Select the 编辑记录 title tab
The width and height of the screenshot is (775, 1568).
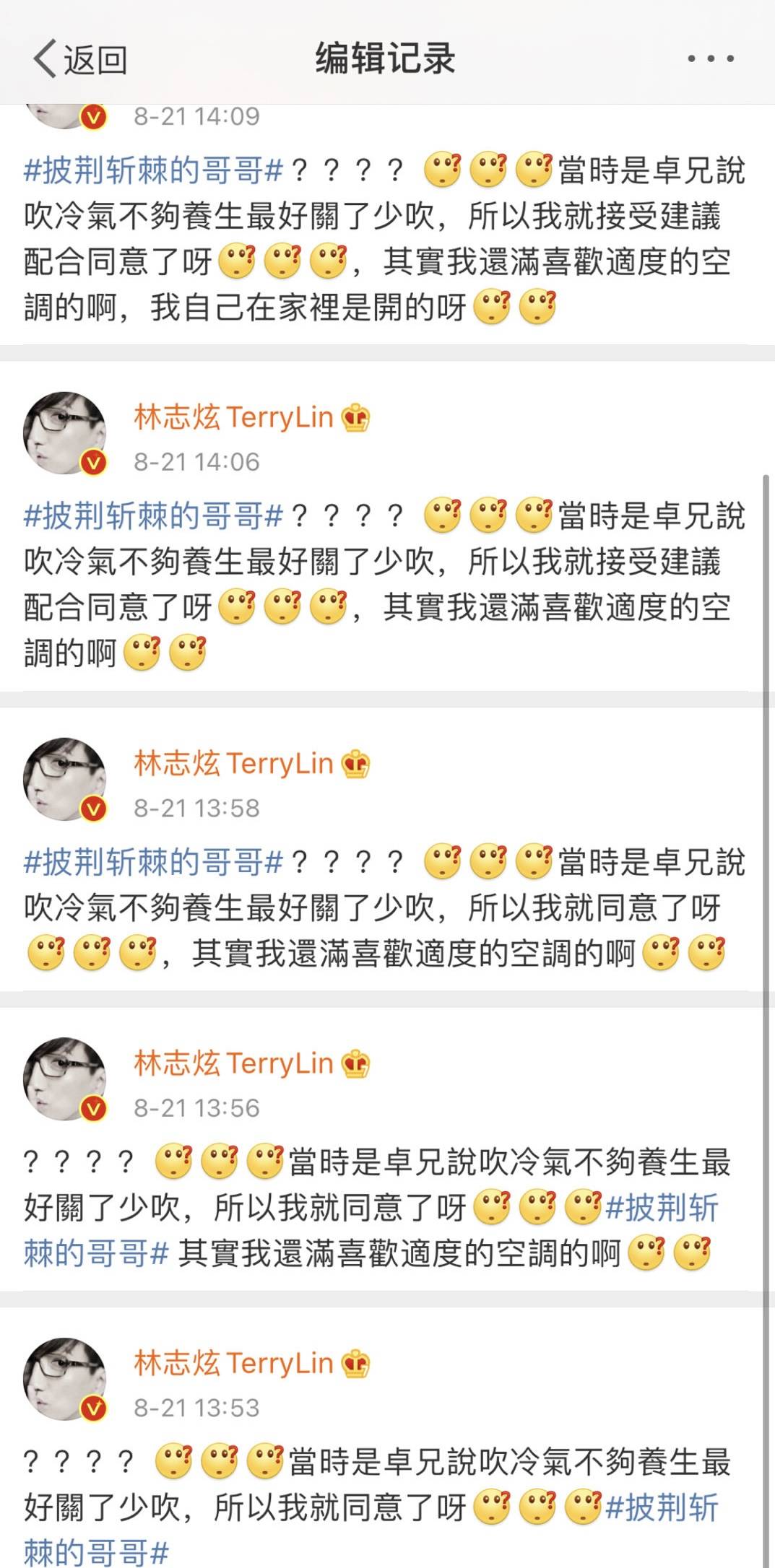point(387,56)
